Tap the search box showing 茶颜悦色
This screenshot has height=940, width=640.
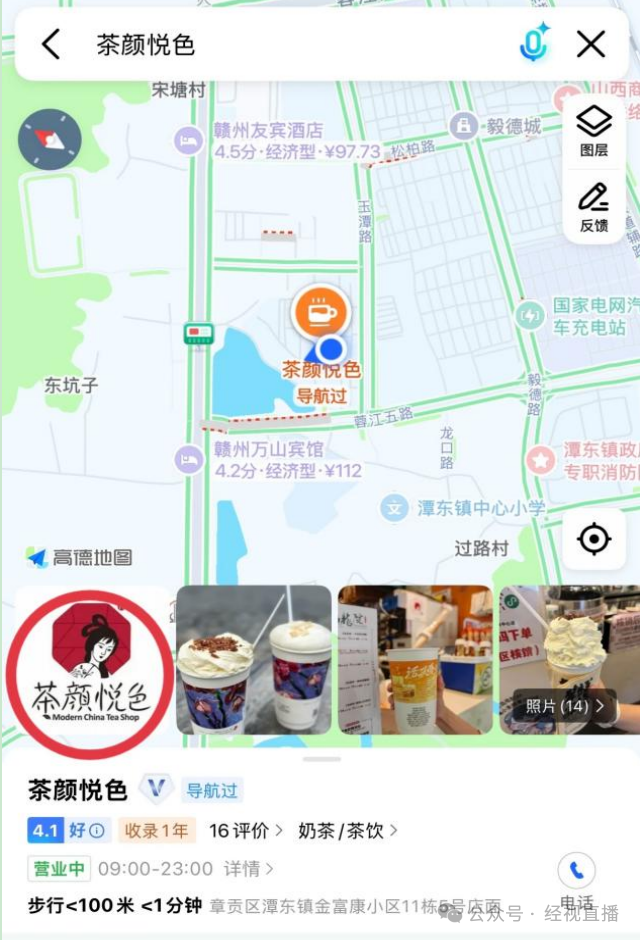[290, 44]
